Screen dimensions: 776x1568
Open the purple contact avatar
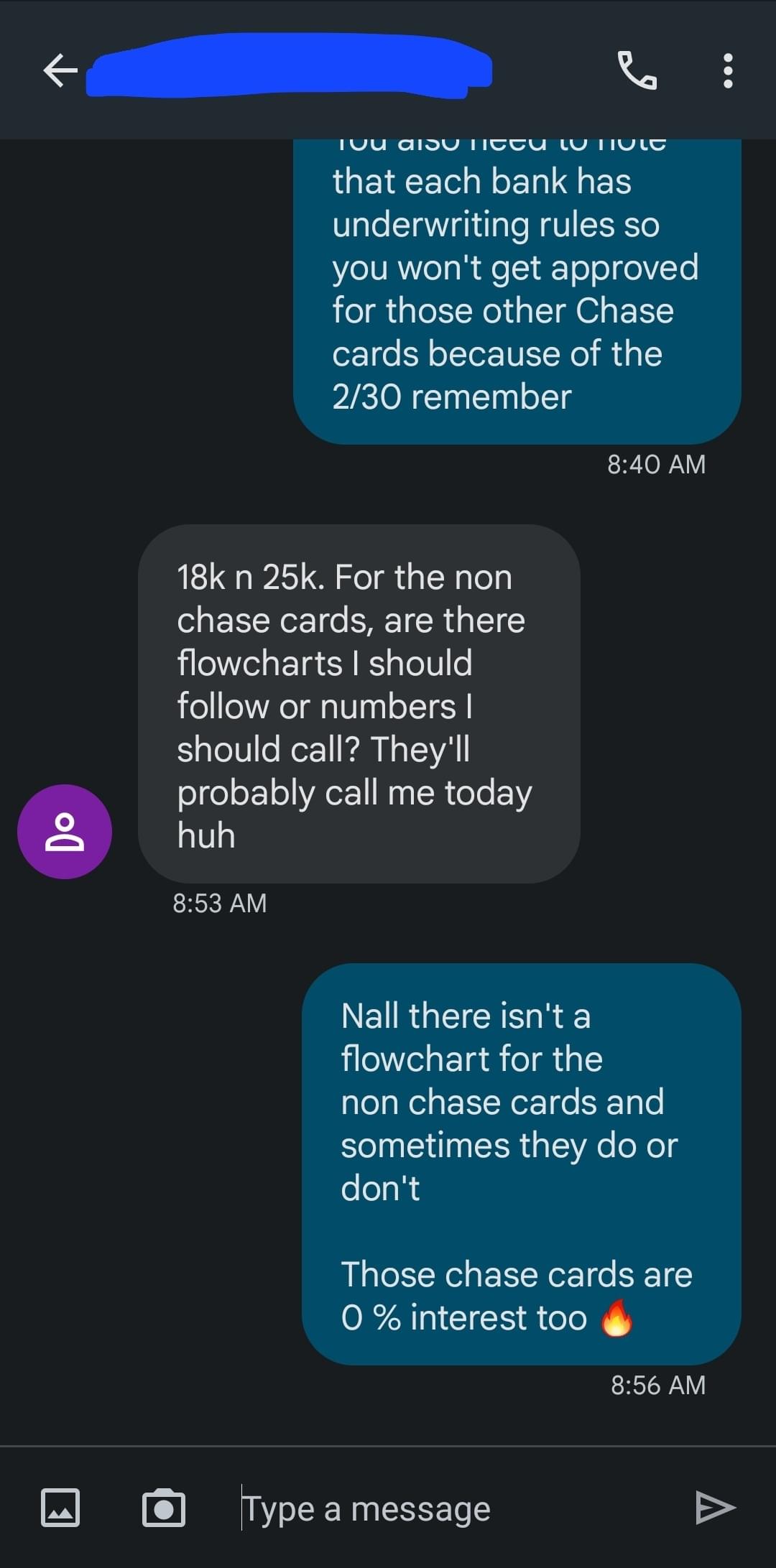(x=65, y=831)
